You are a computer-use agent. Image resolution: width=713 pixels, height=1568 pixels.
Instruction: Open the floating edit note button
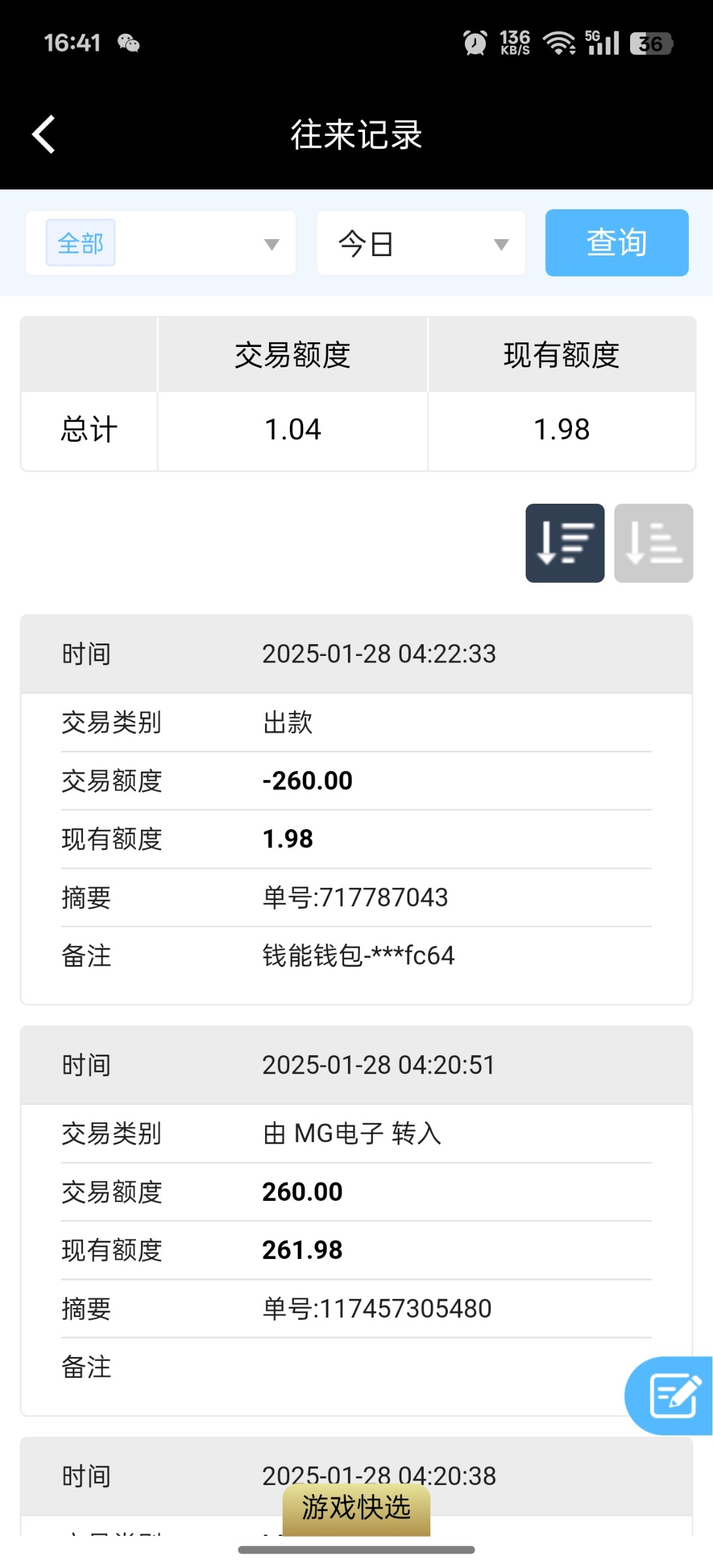[x=670, y=1395]
